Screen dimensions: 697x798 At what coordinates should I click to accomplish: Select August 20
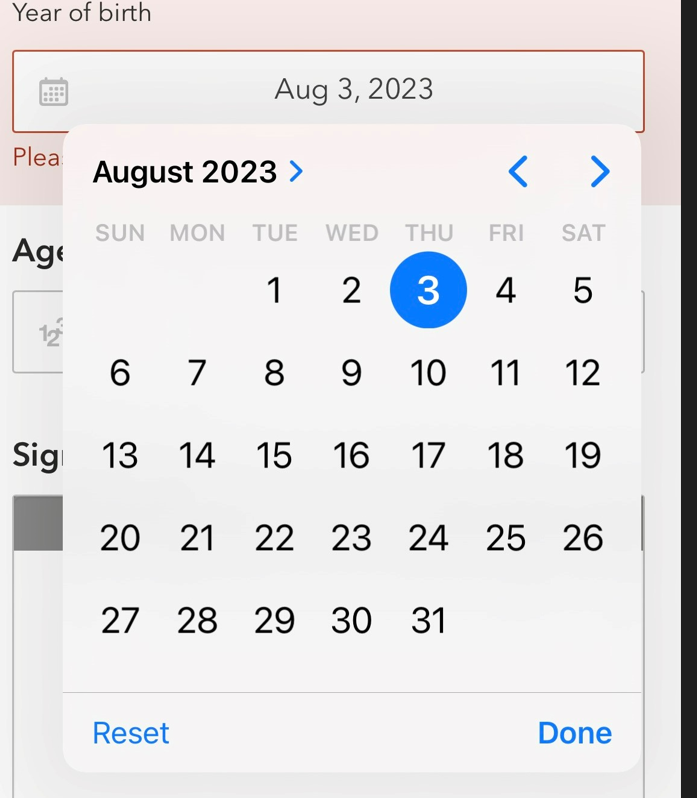(120, 538)
